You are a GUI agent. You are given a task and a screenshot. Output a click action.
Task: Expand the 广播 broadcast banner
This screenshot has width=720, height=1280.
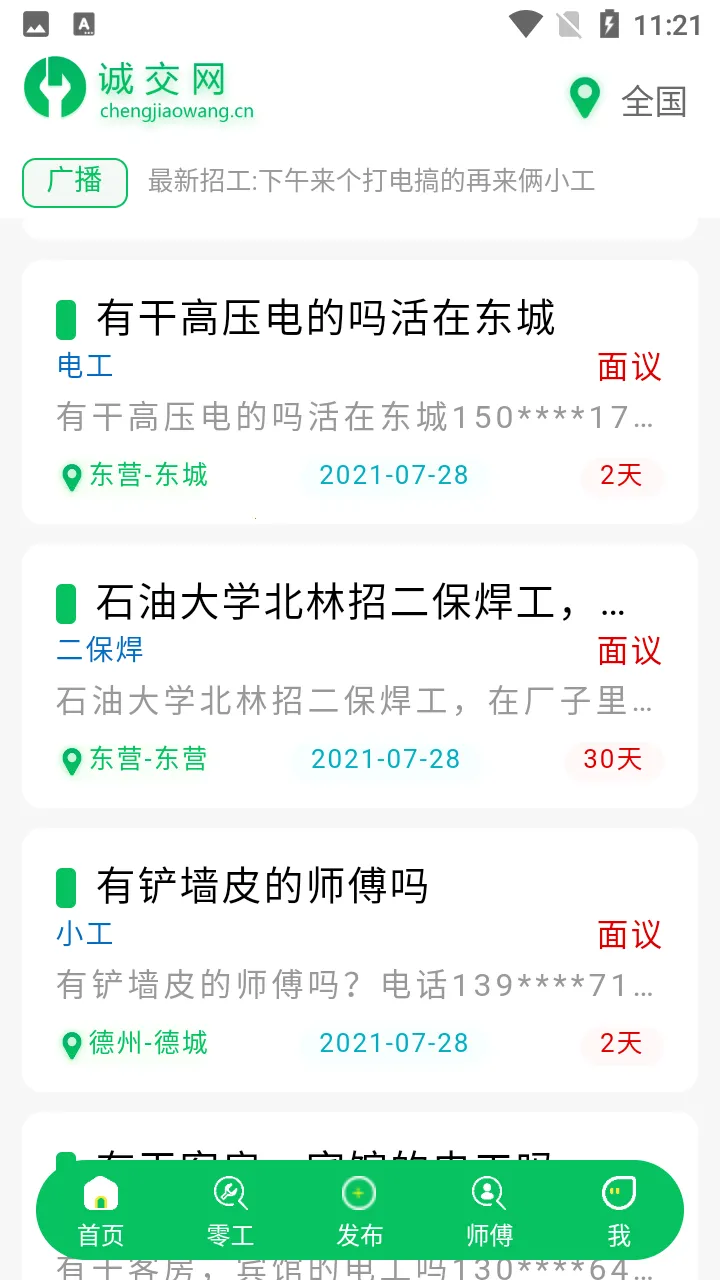(74, 182)
